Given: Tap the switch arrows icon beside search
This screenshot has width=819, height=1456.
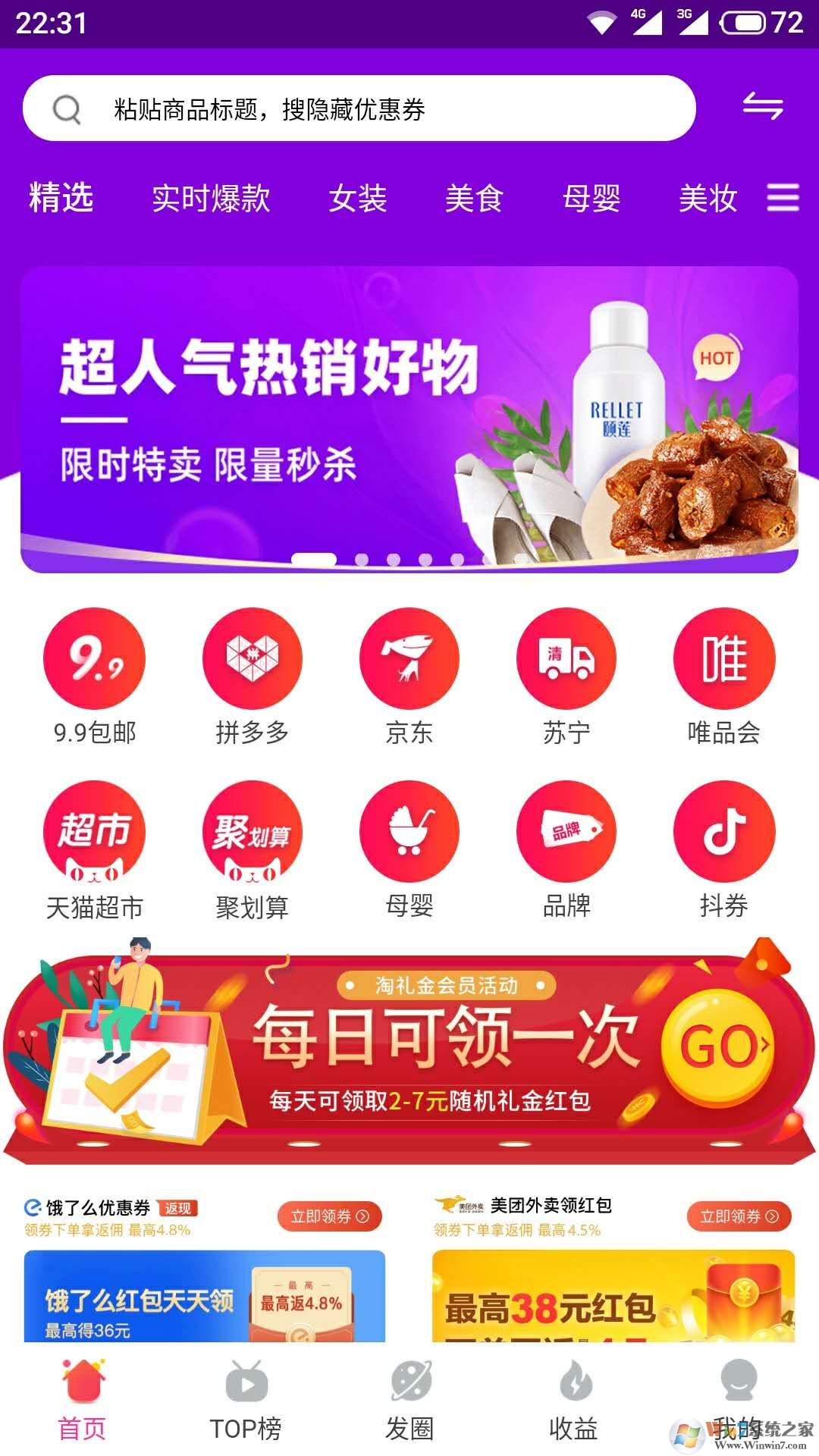Looking at the screenshot, I should [762, 107].
